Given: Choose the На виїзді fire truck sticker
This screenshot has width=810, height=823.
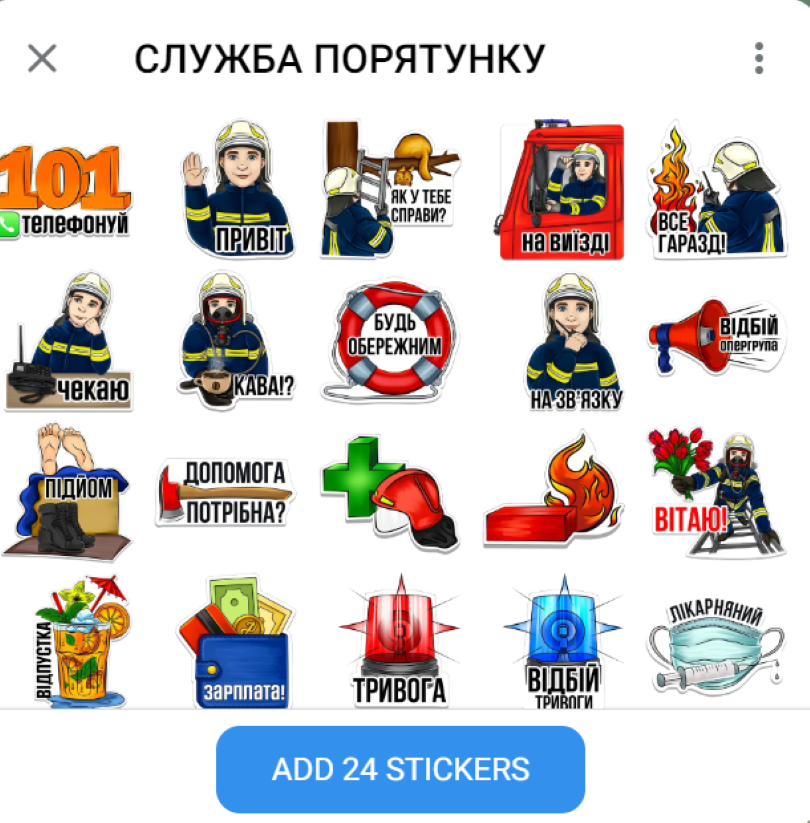Looking at the screenshot, I should pos(561,192).
